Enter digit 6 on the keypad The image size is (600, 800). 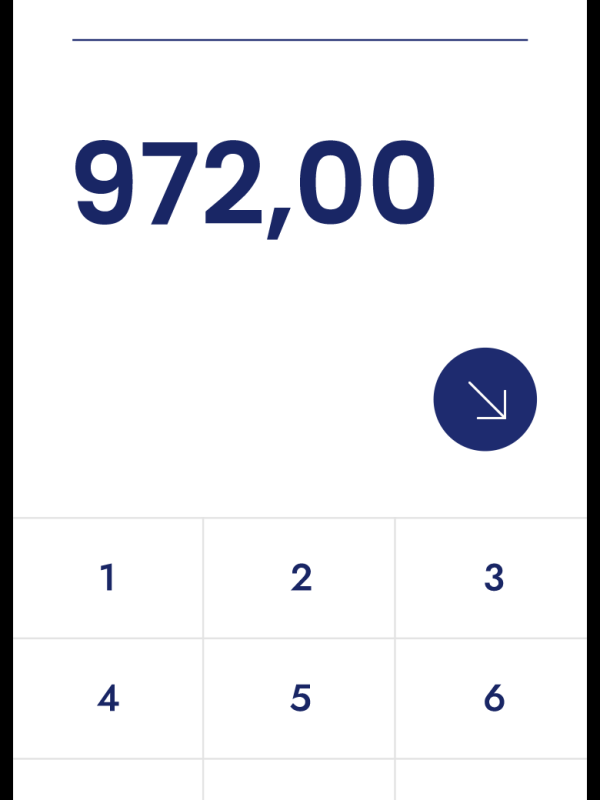492,698
